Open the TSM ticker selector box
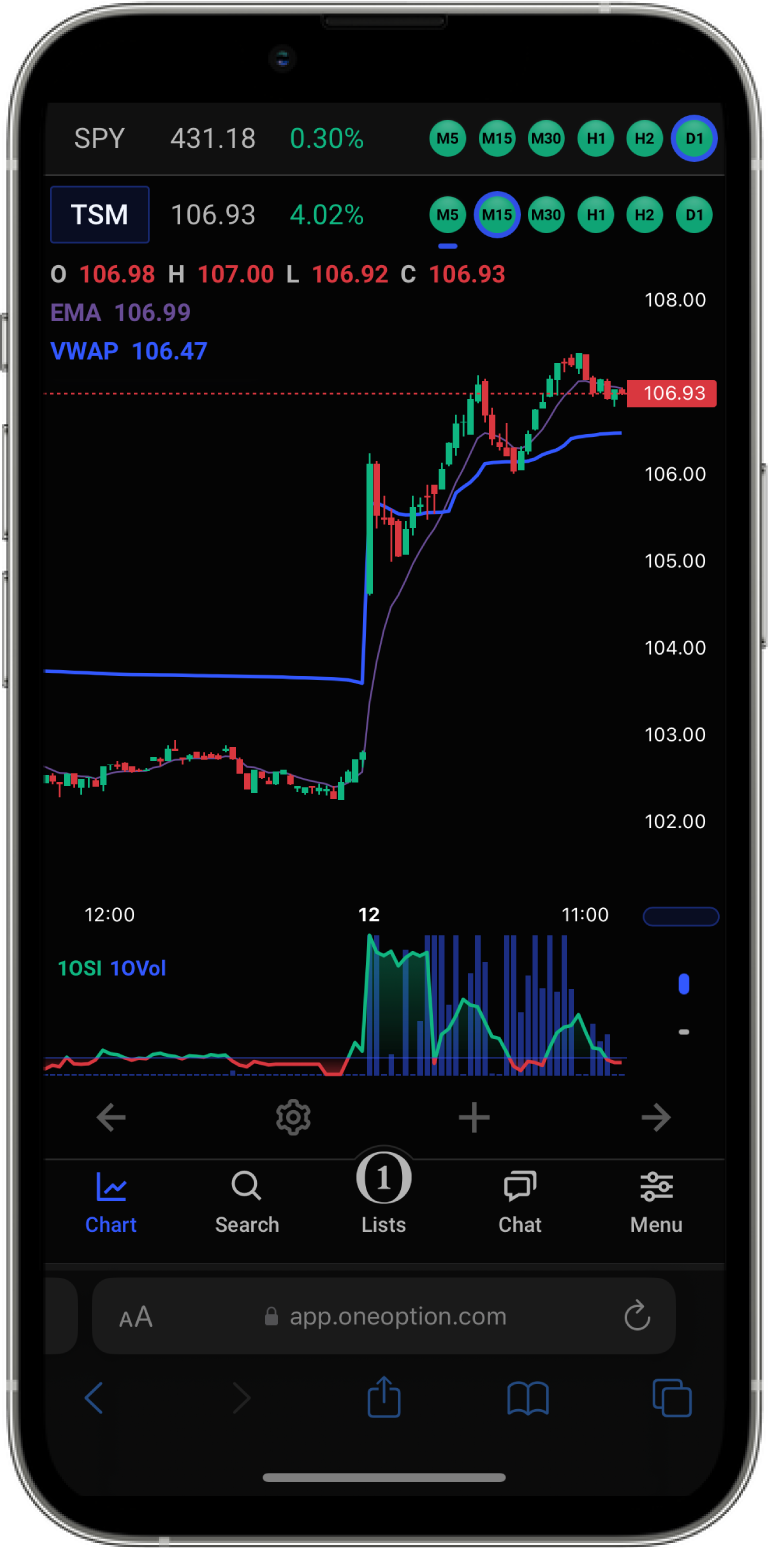 99,214
